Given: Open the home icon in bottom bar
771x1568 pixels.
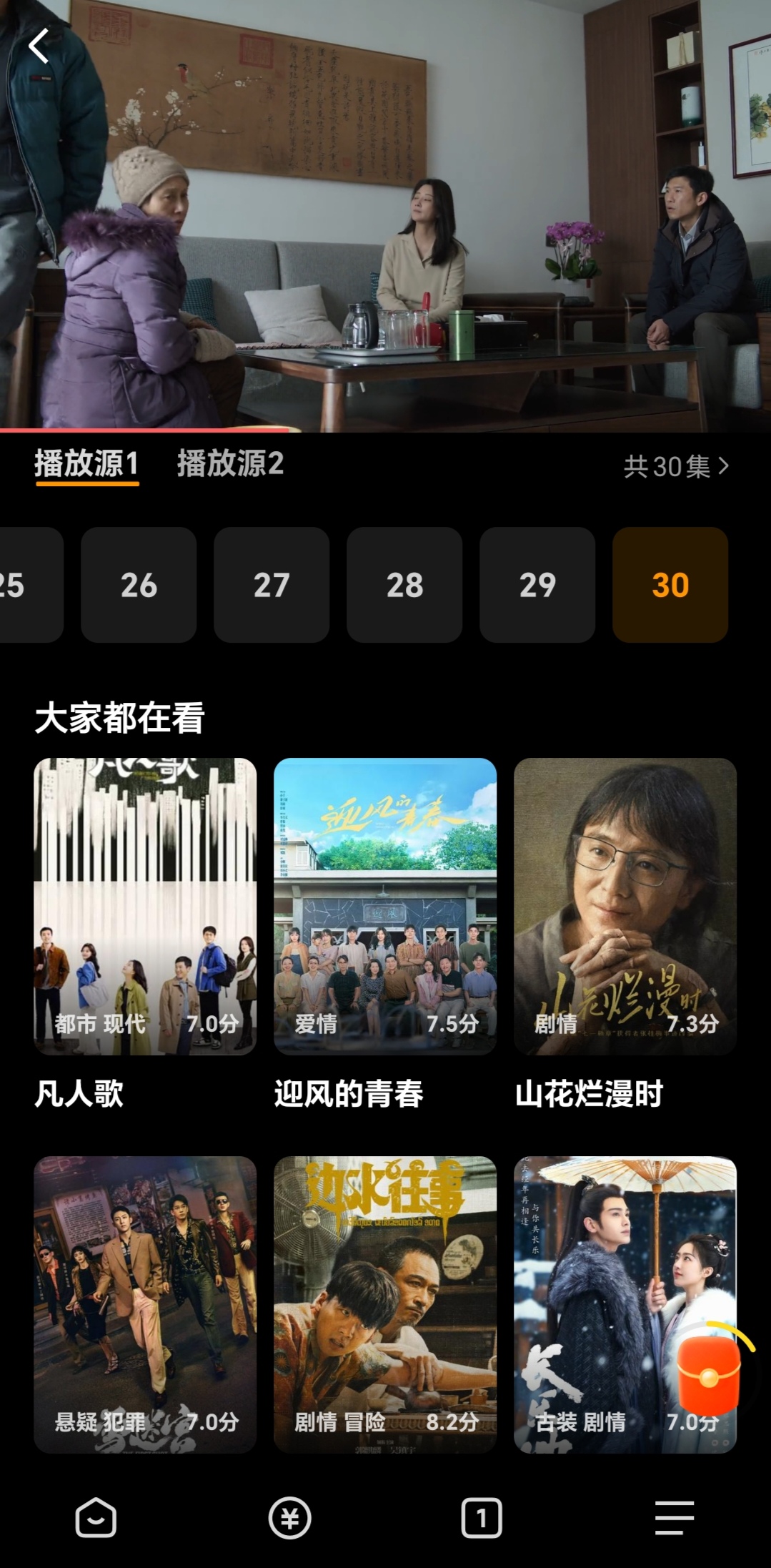Looking at the screenshot, I should [x=96, y=1517].
